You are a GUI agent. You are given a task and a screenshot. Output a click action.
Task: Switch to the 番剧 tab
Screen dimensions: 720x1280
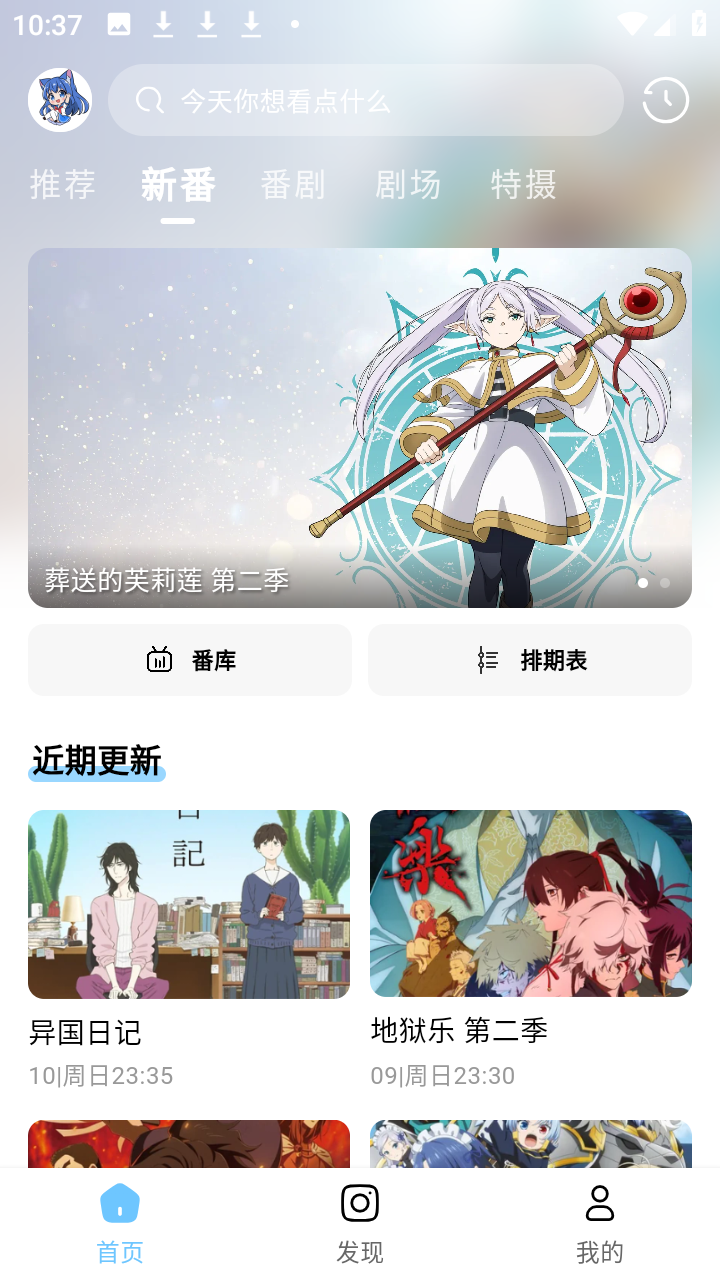293,185
